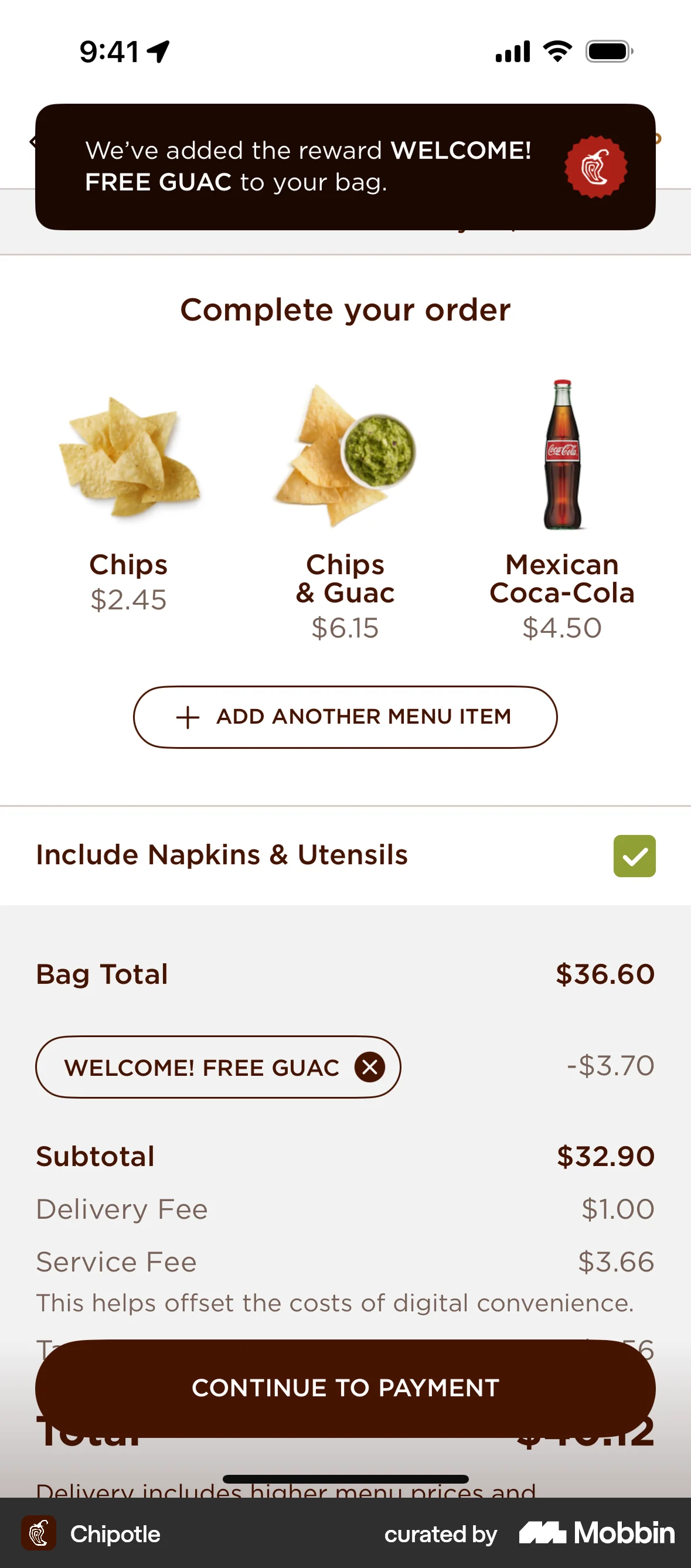
Task: Tap the back chevron at the top left
Action: point(33,142)
